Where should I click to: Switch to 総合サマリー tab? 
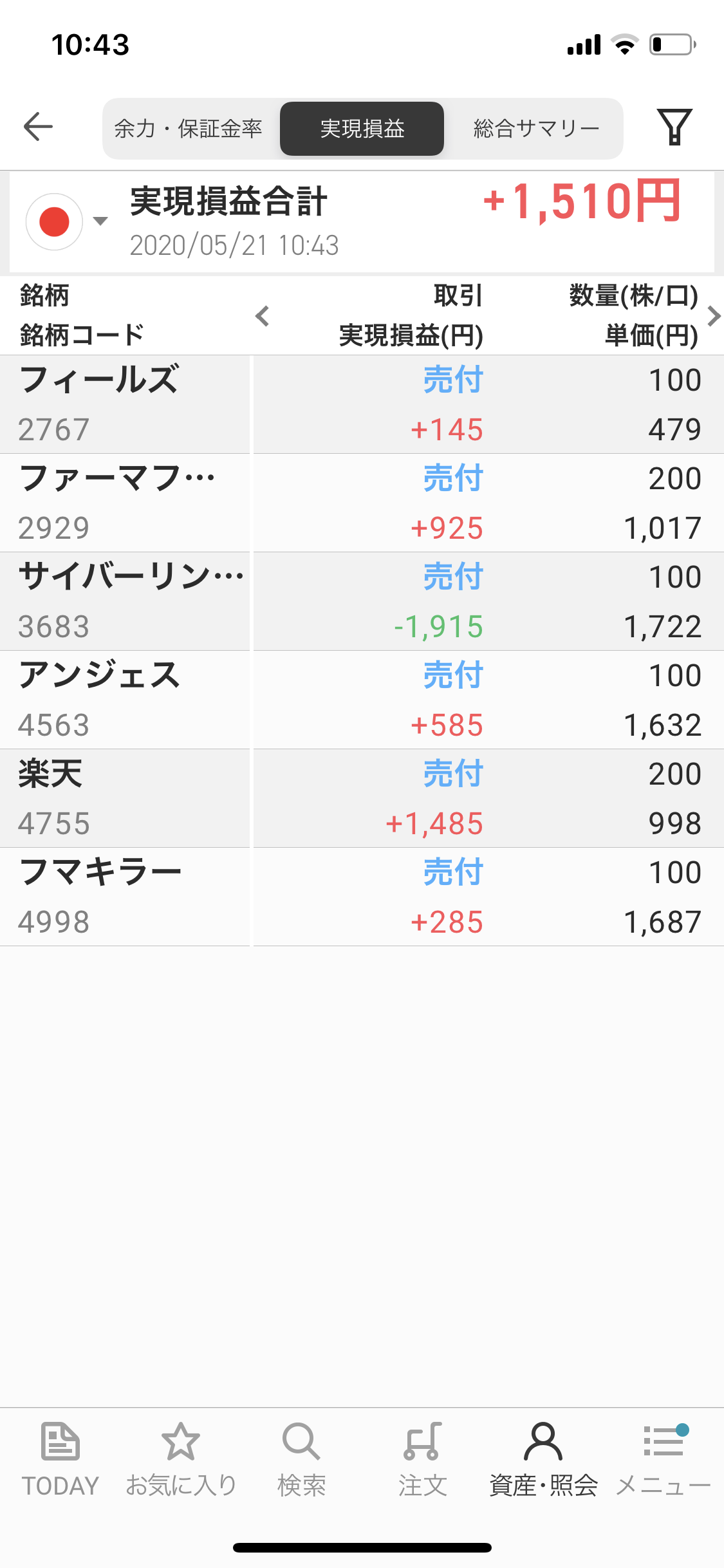tap(536, 129)
